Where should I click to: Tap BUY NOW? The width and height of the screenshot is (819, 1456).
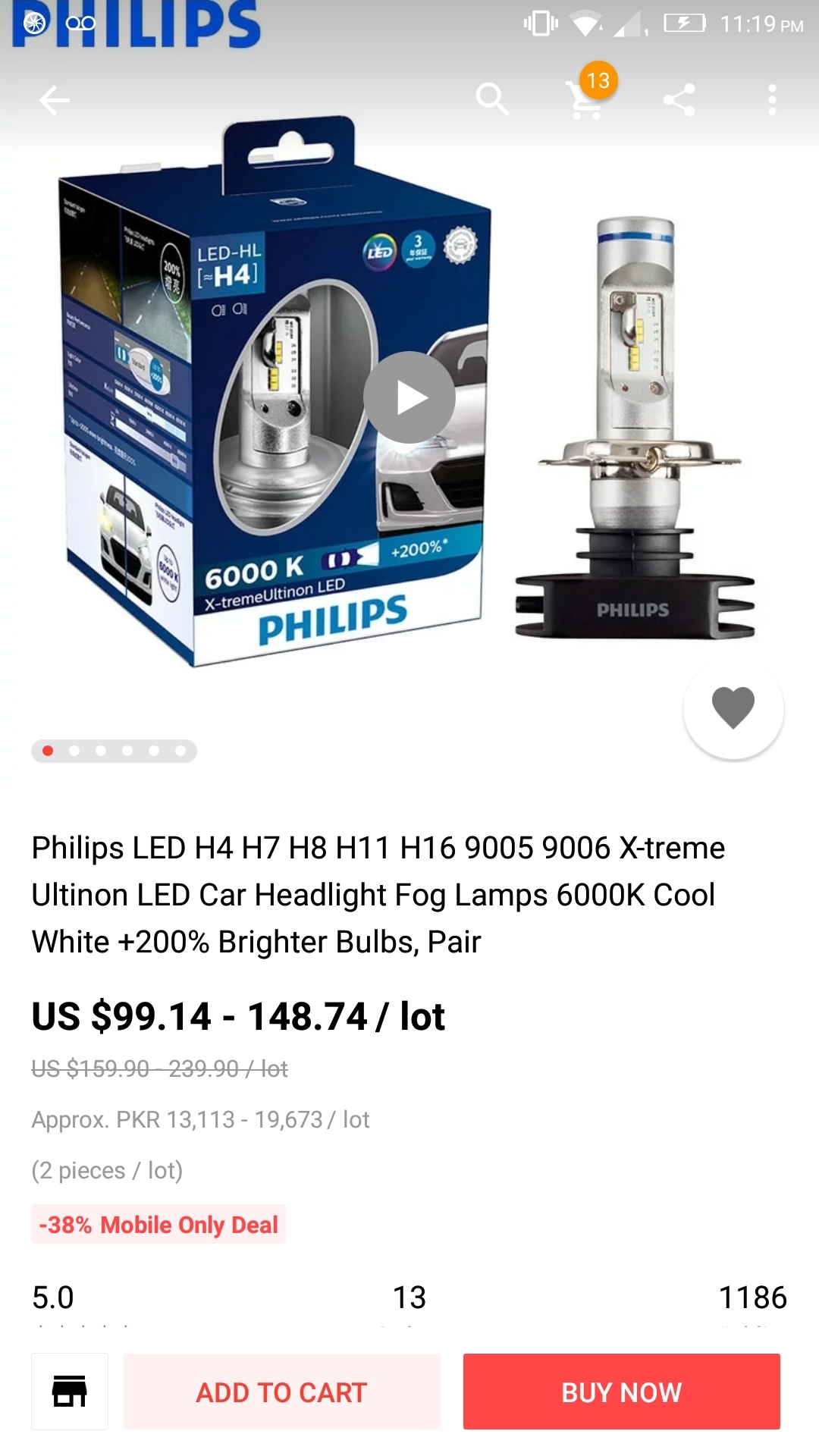tap(622, 1392)
